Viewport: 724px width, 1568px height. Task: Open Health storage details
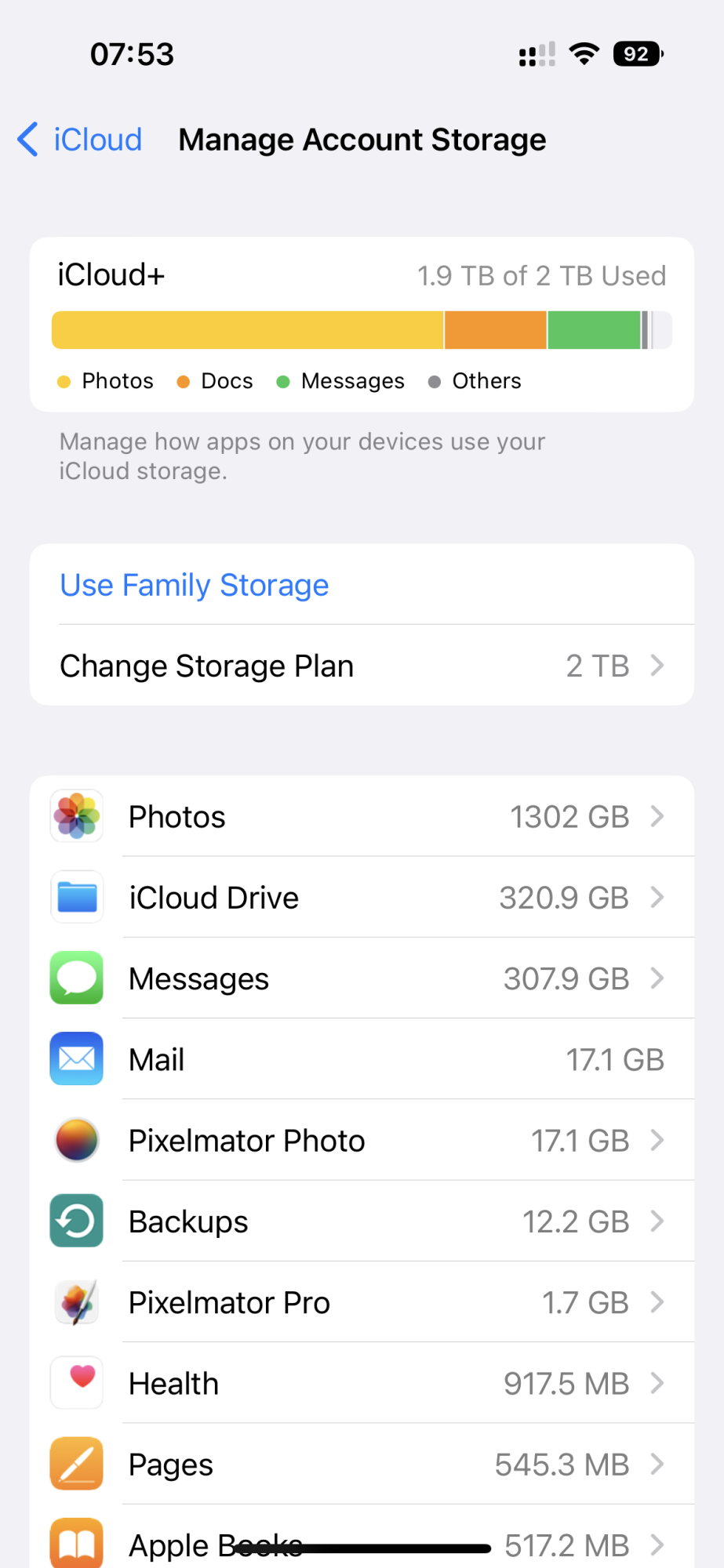[362, 1383]
